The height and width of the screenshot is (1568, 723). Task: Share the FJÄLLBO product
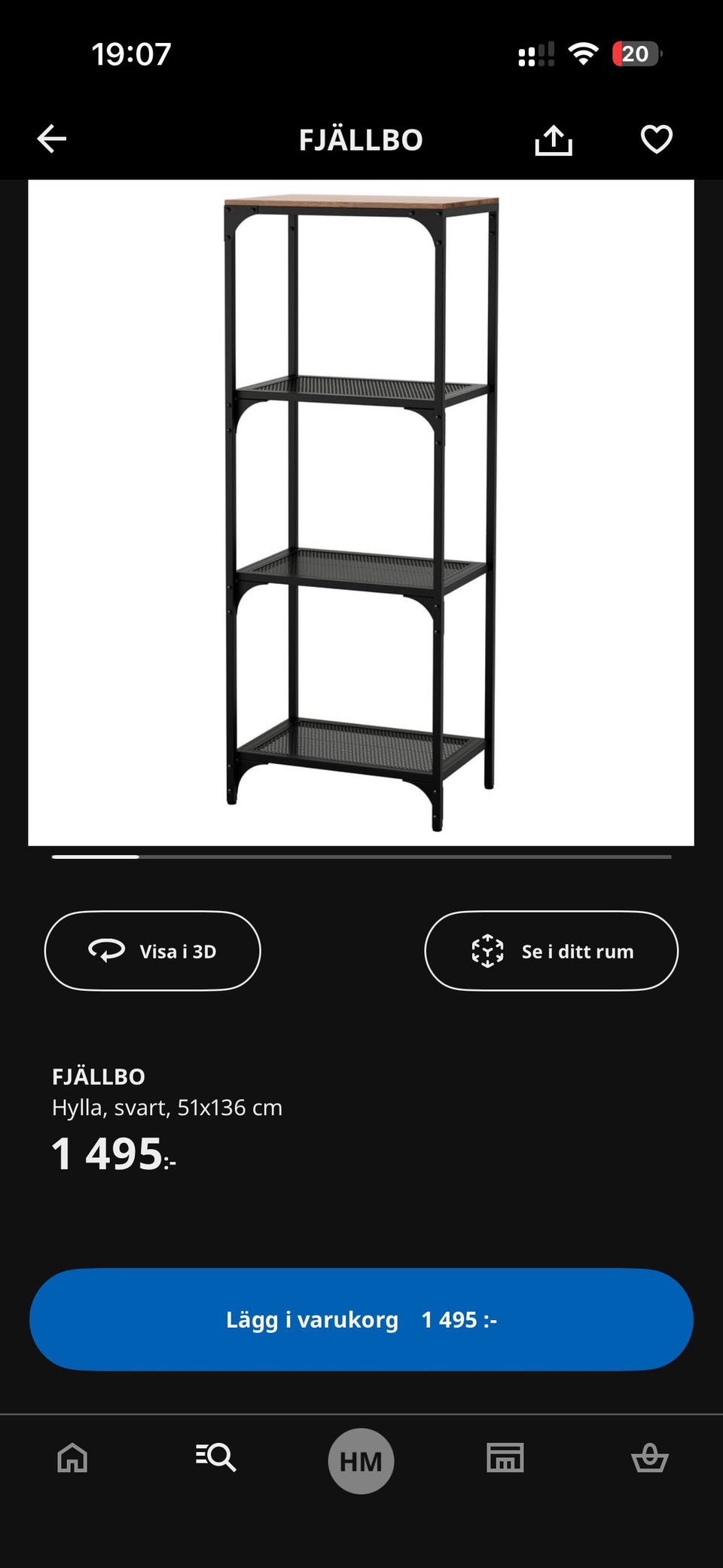554,139
